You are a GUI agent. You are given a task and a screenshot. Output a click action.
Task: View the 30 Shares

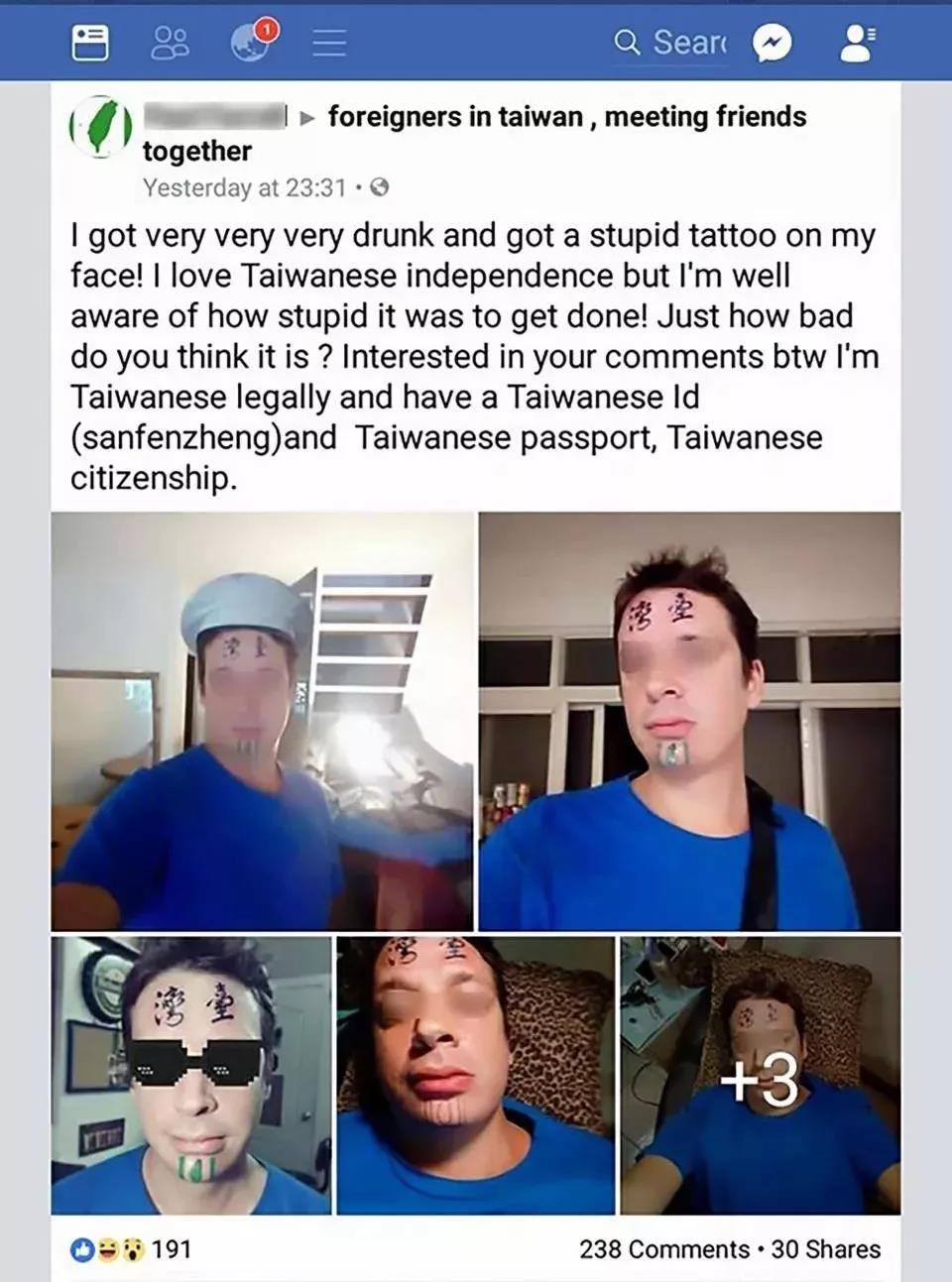coord(825,1249)
